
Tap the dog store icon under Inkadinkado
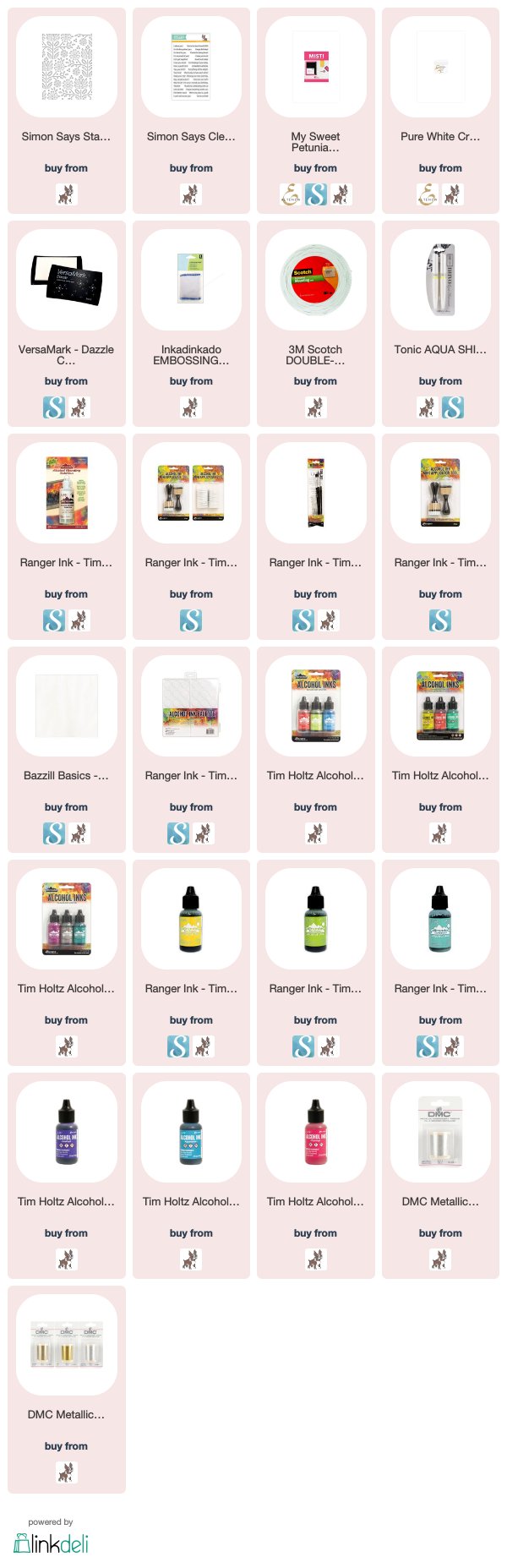(x=191, y=408)
